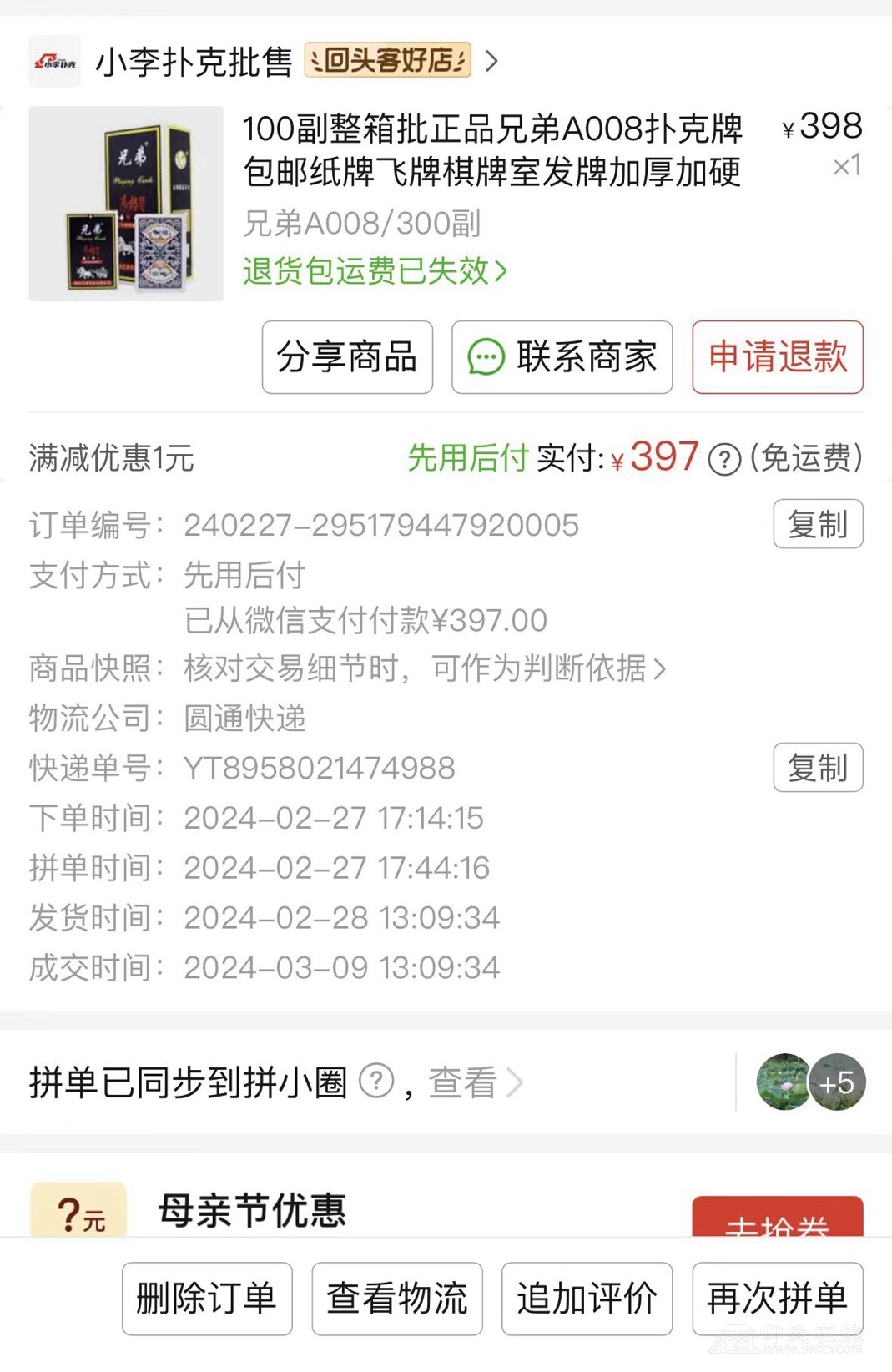The image size is (892, 1372).
Task: Open the 商品快照 transaction snapshot
Action: pyautogui.click(x=424, y=668)
